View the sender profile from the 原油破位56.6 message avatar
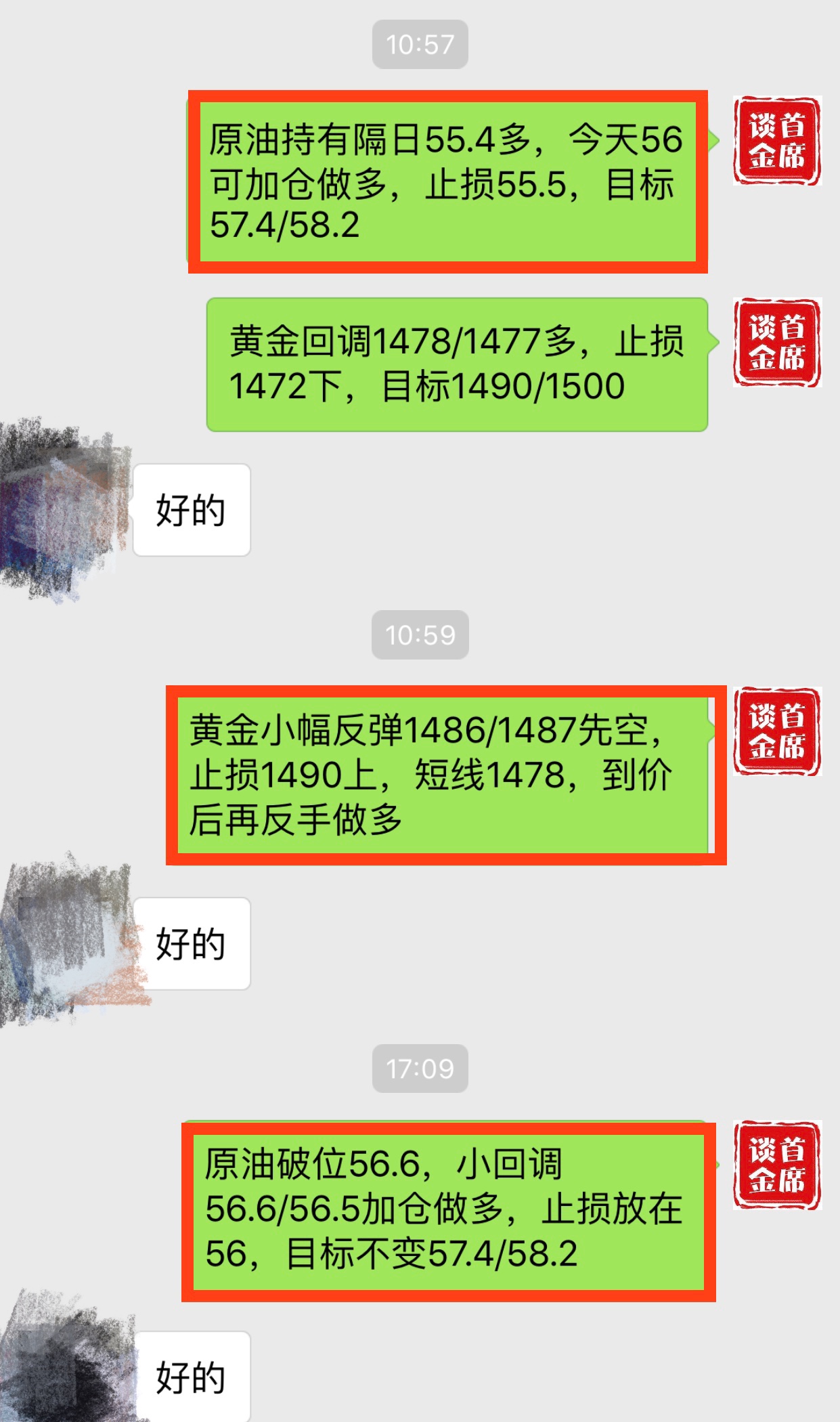This screenshot has height=1422, width=840. pos(777,1165)
